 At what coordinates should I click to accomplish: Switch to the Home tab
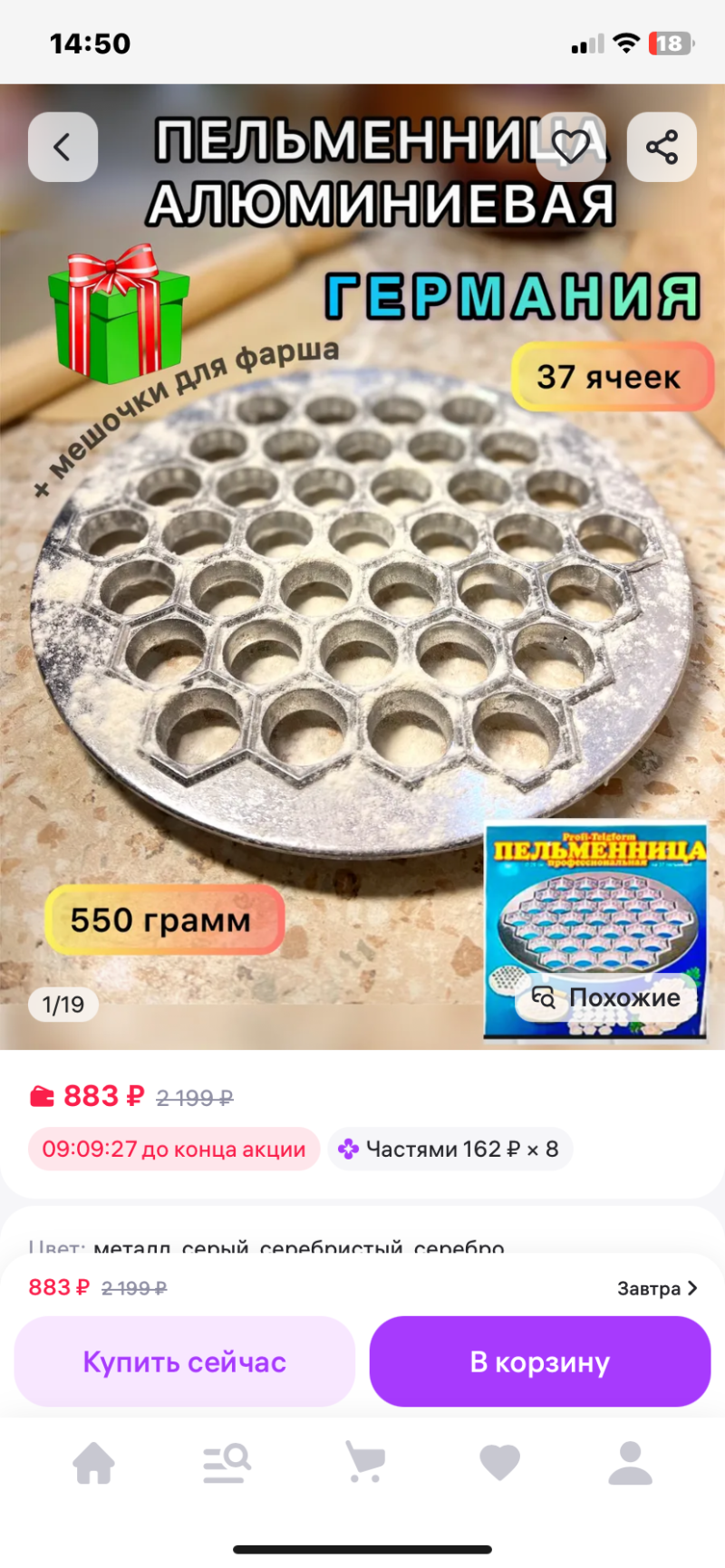(x=94, y=1462)
